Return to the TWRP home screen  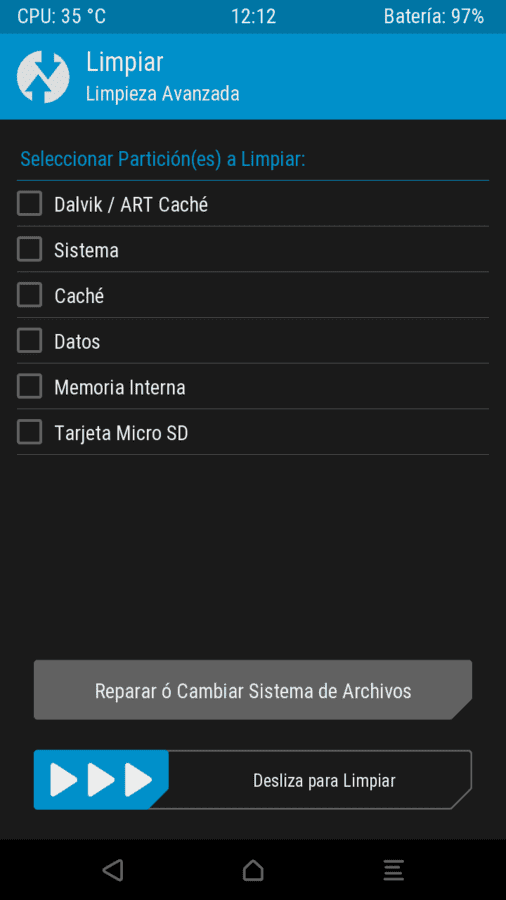[253, 870]
